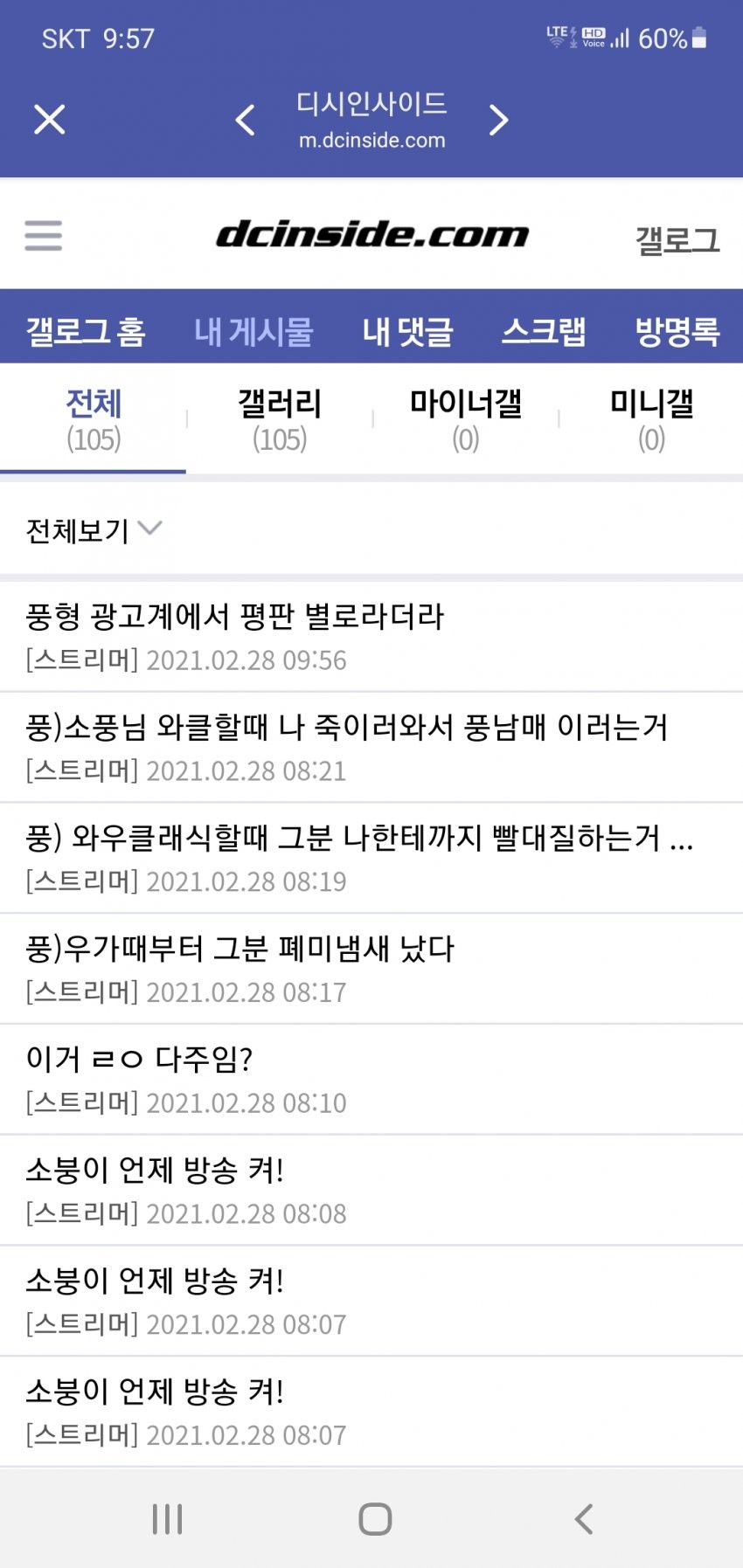This screenshot has width=743, height=1568.
Task: Select the 마이너갤 (0) filter tab
Action: (465, 419)
